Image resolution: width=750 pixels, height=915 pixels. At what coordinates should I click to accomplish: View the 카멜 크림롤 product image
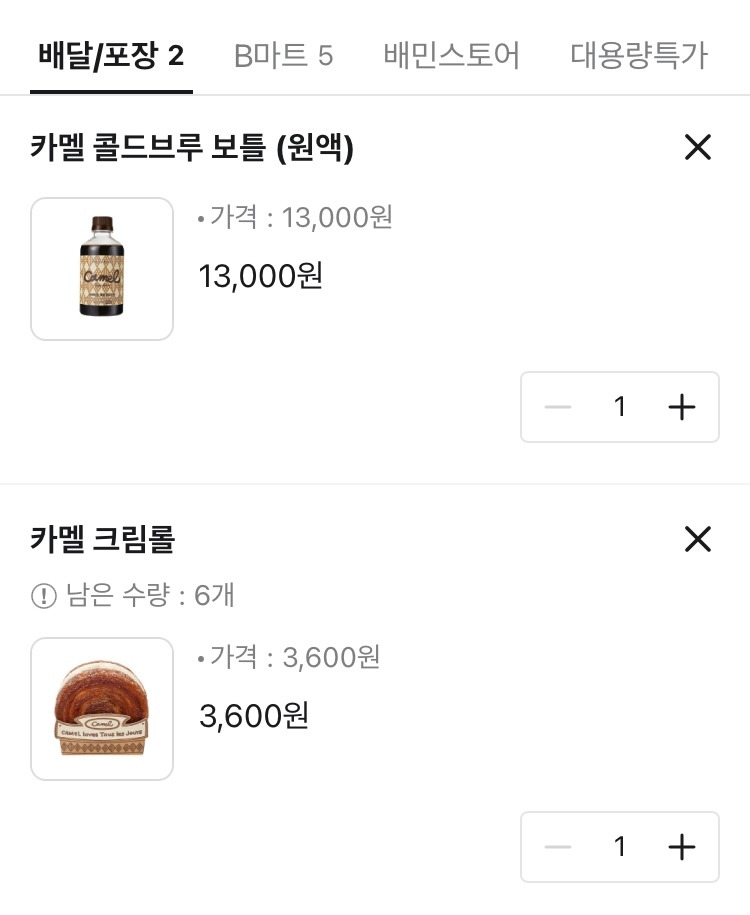click(102, 709)
